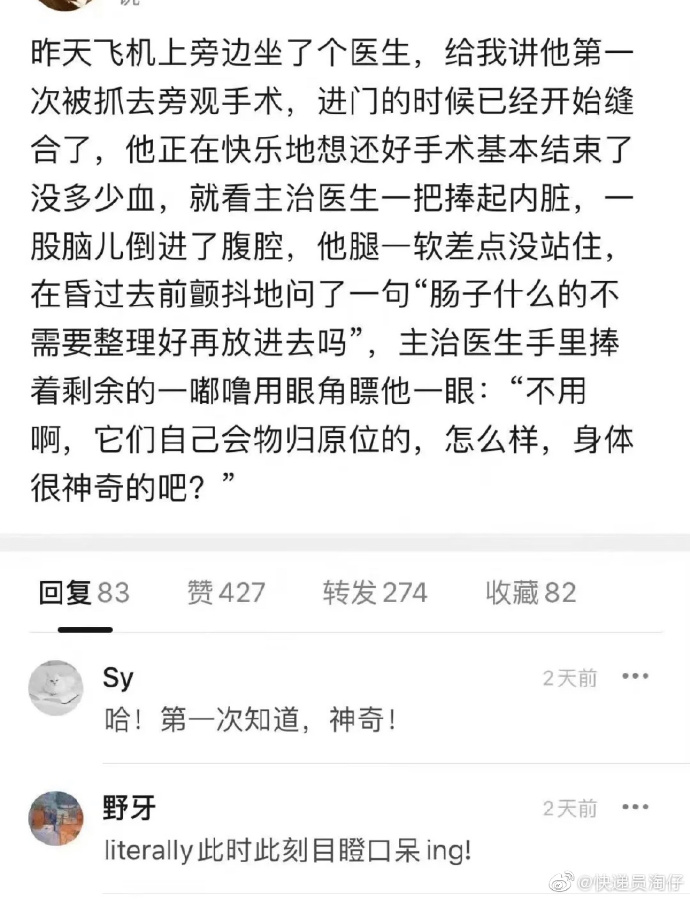
Task: Open Sy's profile avatar
Action: click(x=55, y=688)
